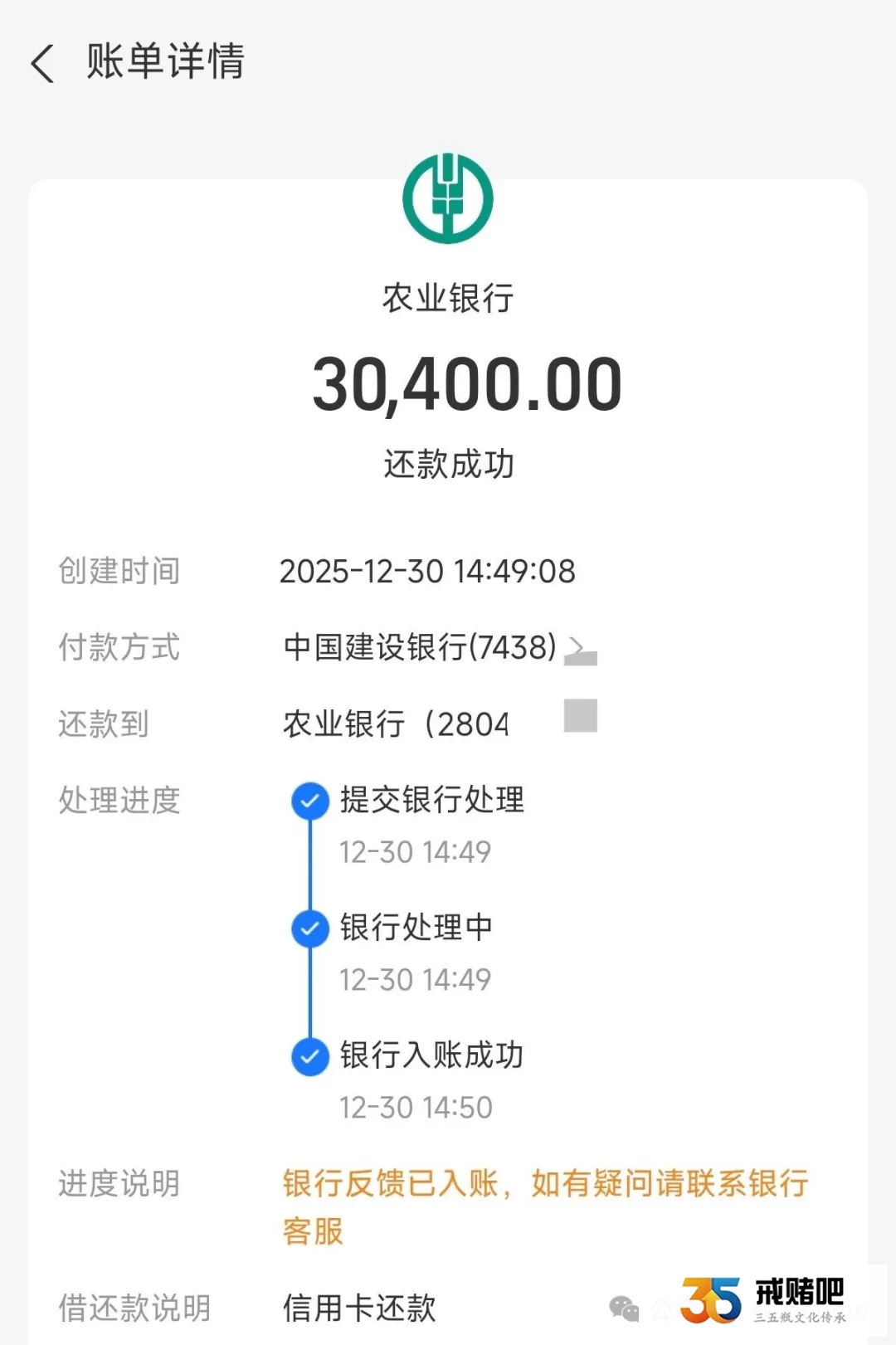
Task: Expand the chevron beside 付款方式 payment method
Action: [581, 650]
